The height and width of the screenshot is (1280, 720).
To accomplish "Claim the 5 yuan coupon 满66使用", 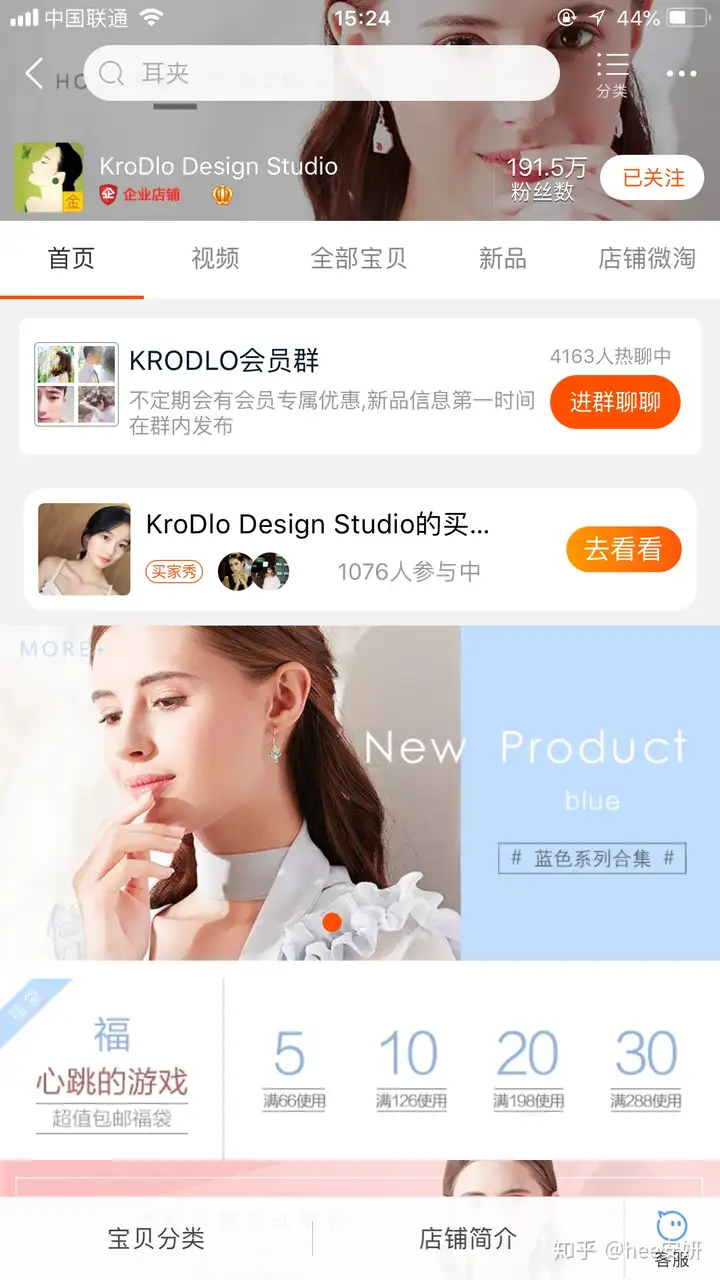I will pos(294,1069).
